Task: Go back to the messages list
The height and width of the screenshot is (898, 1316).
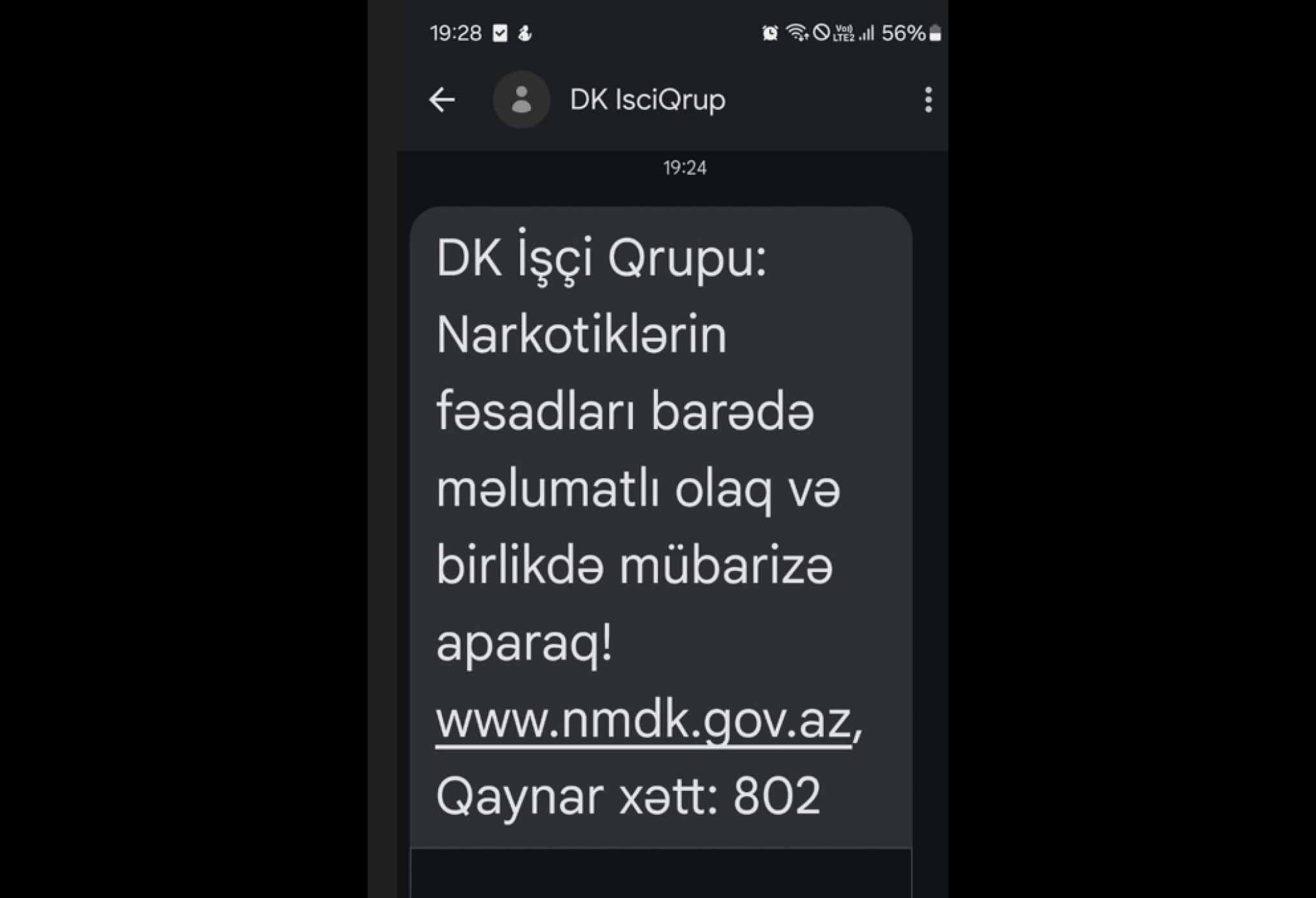Action: 442,100
